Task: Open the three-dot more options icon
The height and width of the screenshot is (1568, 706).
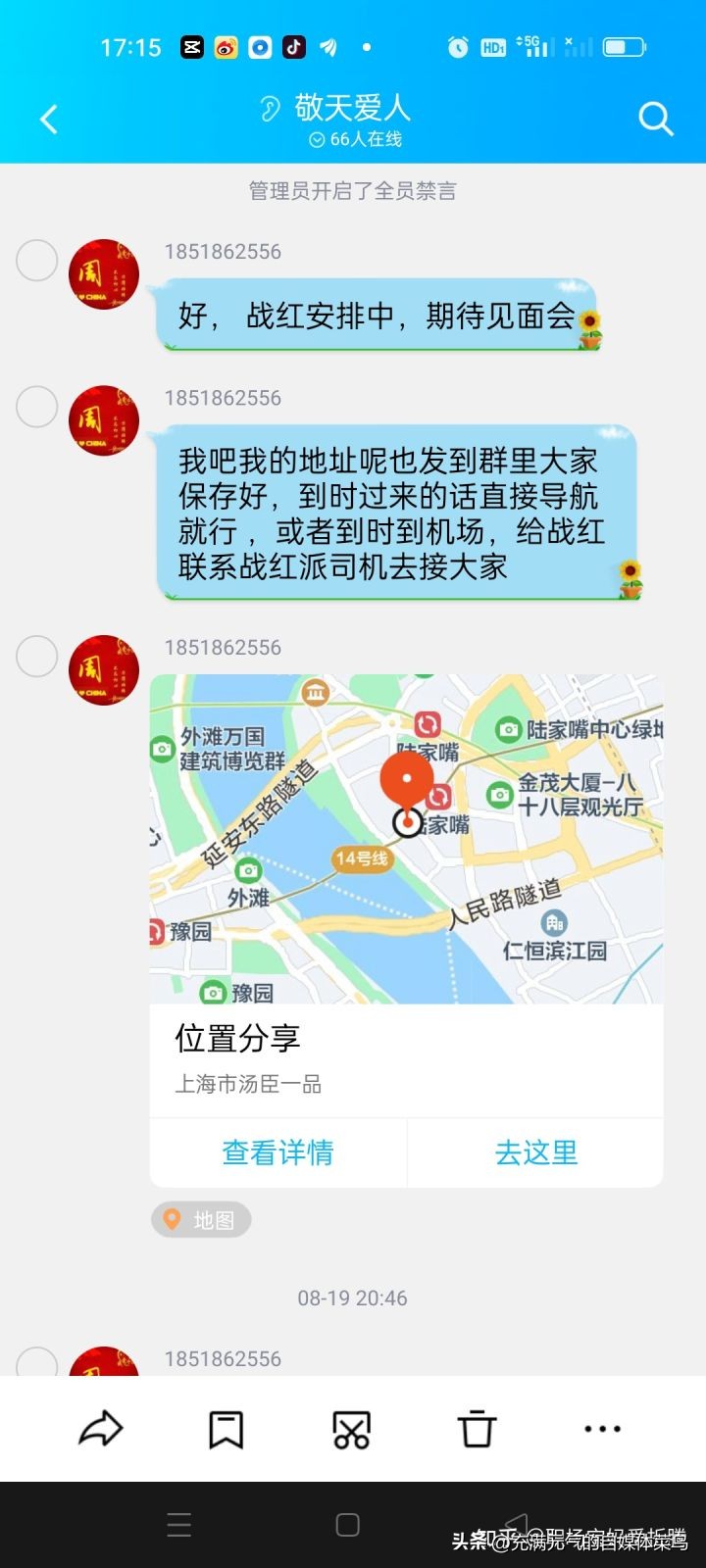Action: [x=600, y=1430]
